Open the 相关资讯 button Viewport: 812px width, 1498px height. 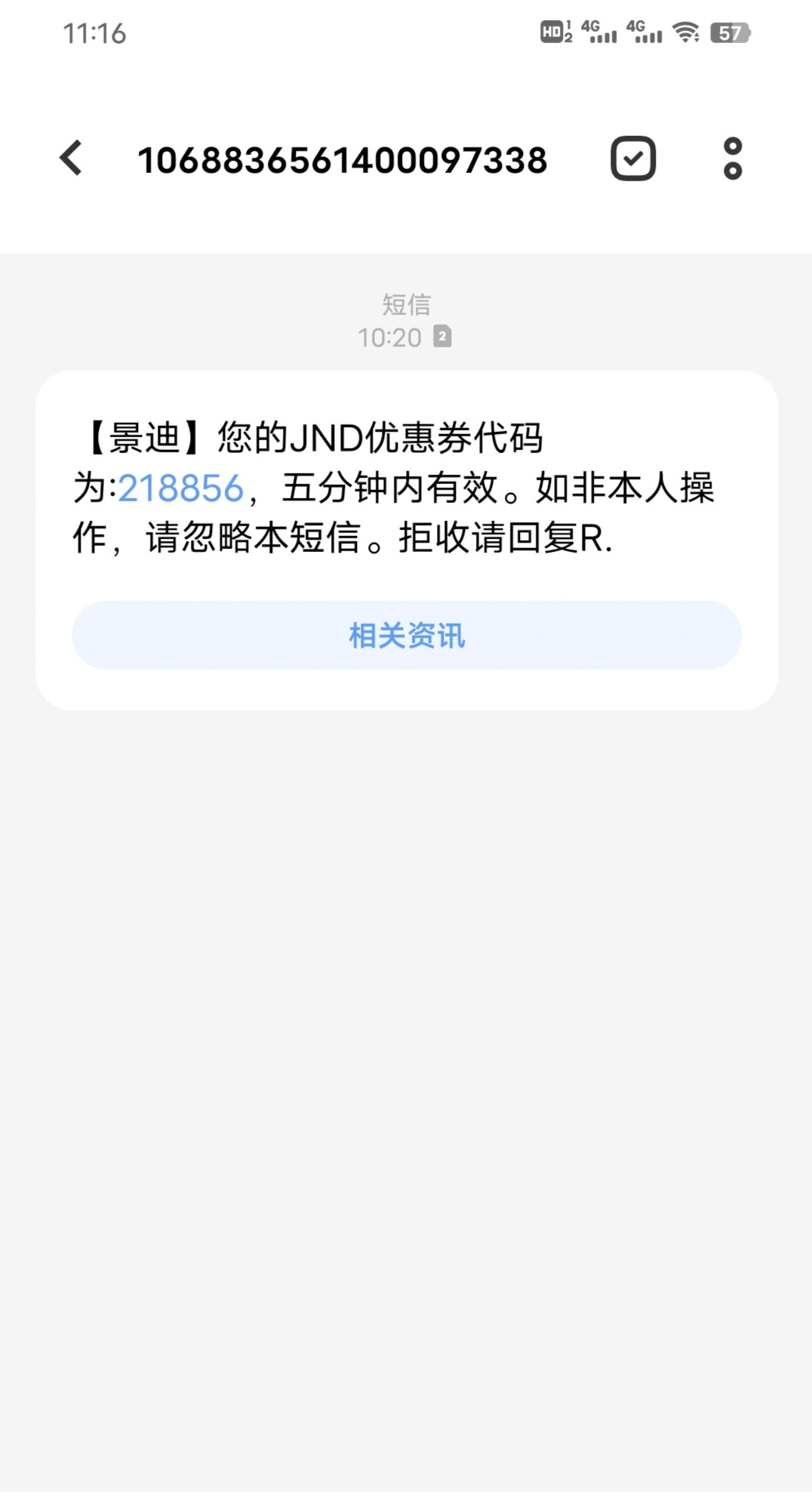tap(407, 635)
